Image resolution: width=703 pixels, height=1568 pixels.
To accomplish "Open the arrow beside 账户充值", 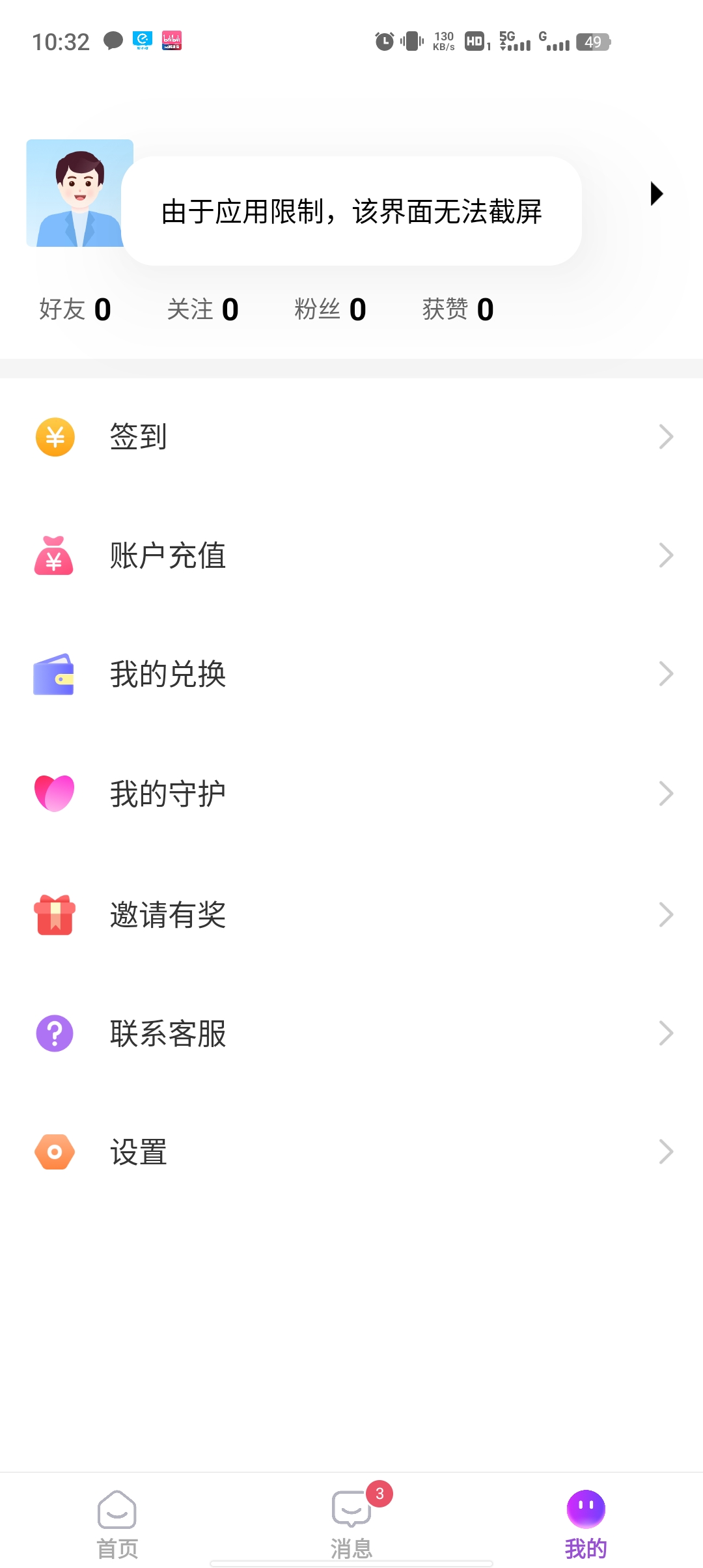I will (x=665, y=555).
